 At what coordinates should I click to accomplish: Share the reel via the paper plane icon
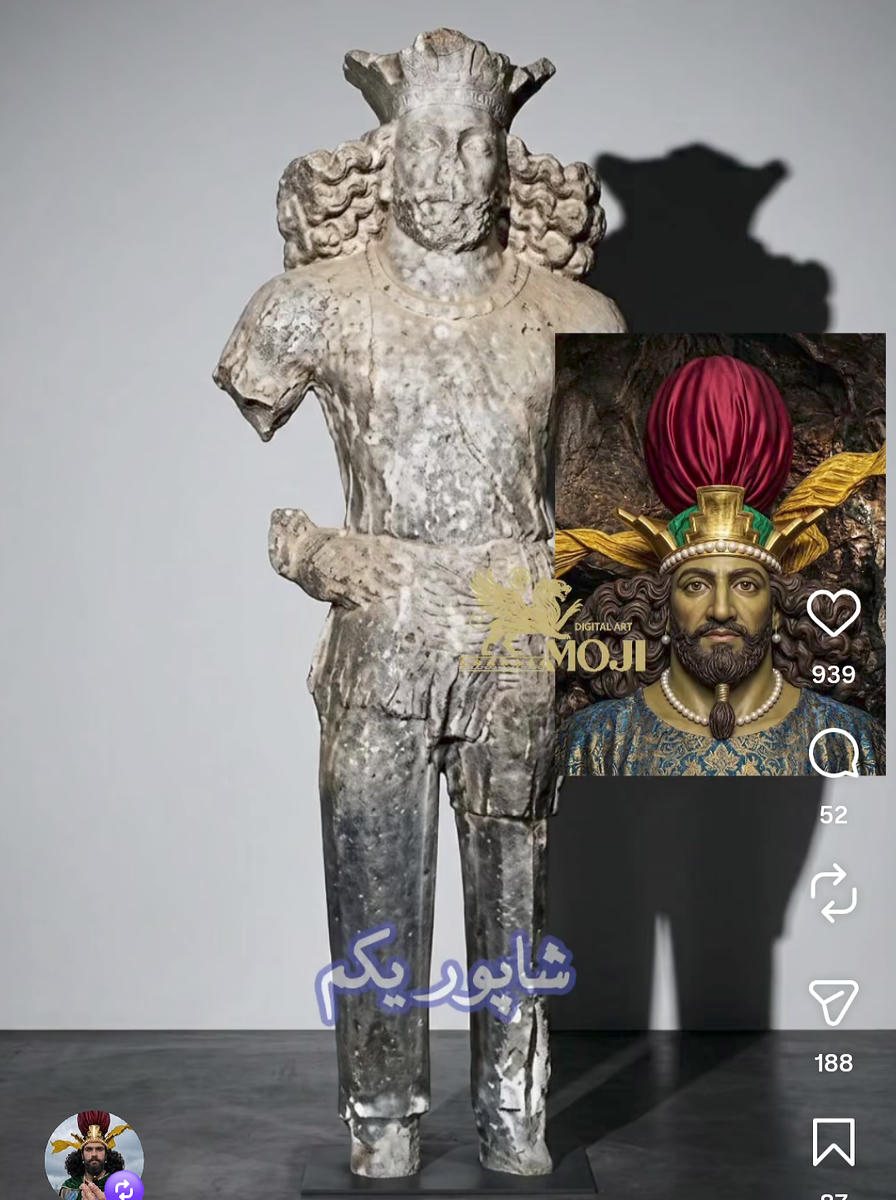pyautogui.click(x=833, y=1003)
